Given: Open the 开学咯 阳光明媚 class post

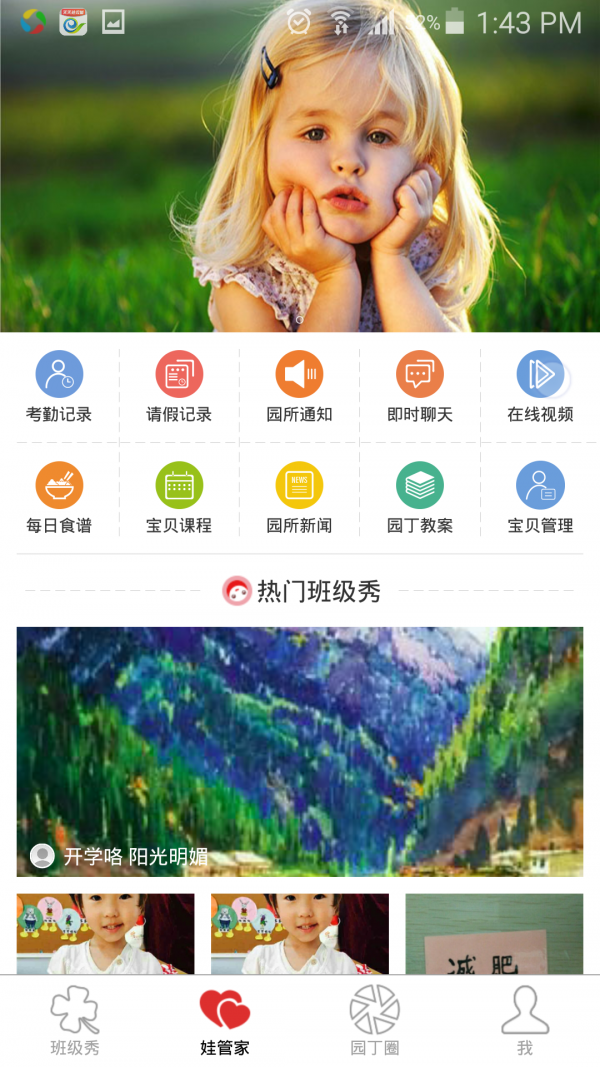Looking at the screenshot, I should pos(299,750).
